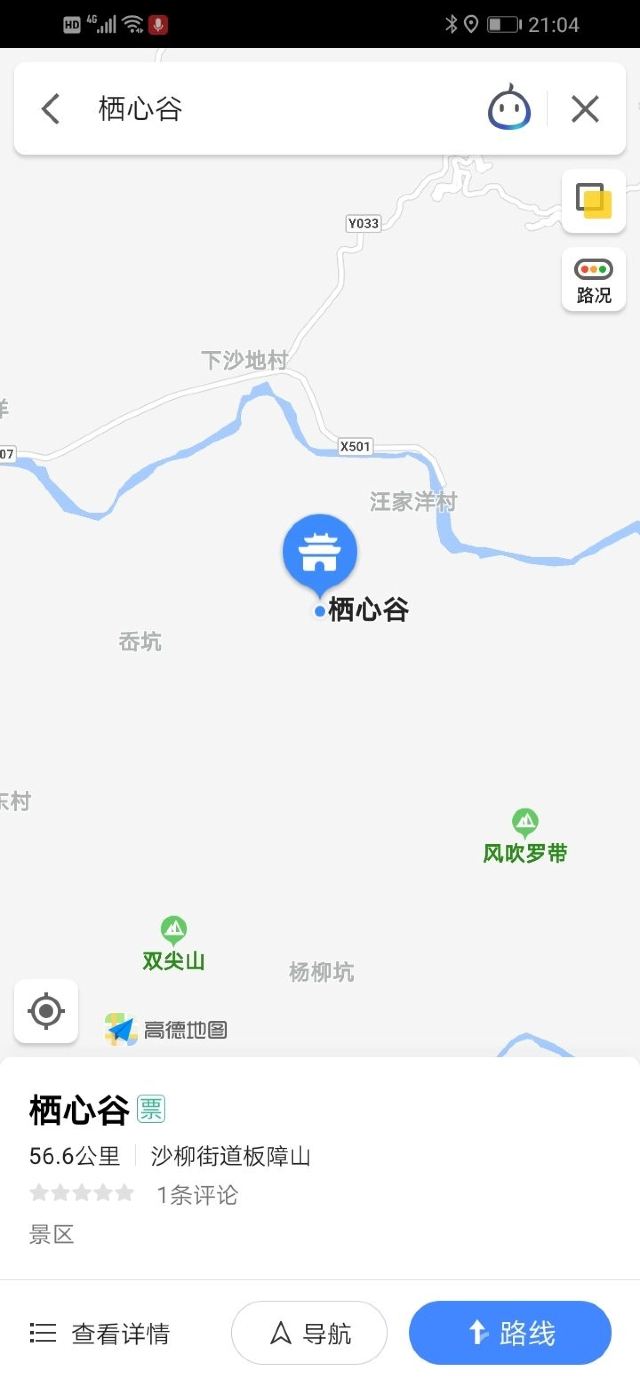Viewport: 640px width, 1386px height.
Task: Select the 栖心谷 map pin
Action: 320,553
